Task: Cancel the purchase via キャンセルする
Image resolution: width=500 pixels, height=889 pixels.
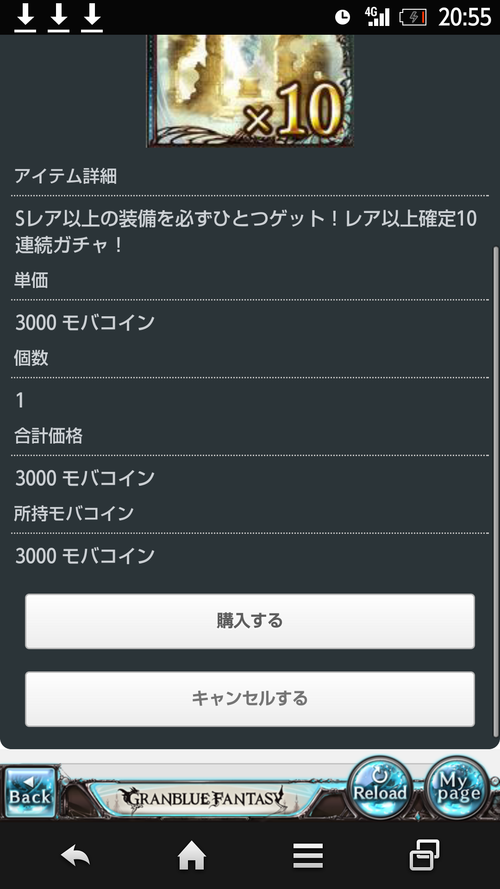Action: (249, 698)
